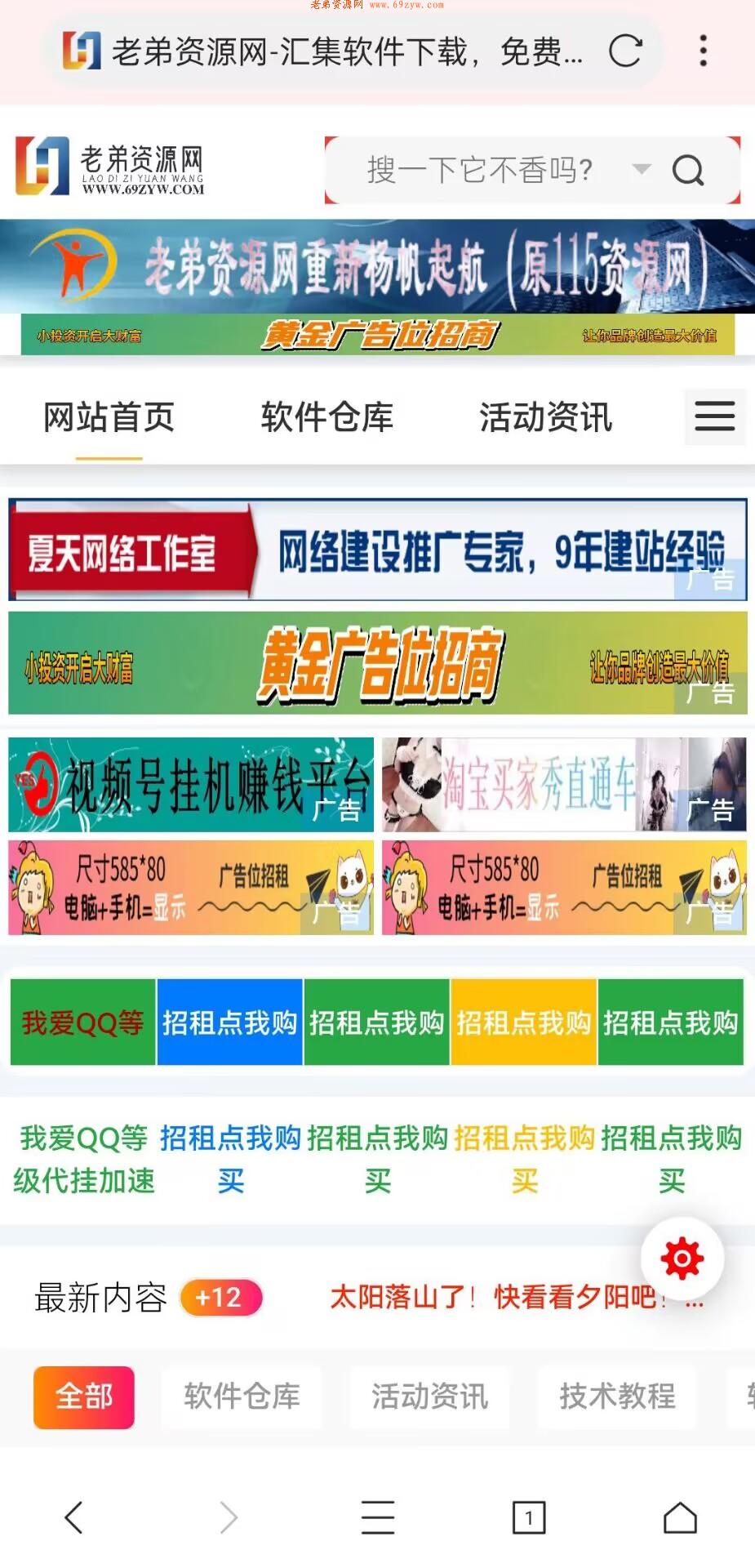
Task: Open the 我爱QQ等级代挂加速 text link
Action: click(x=83, y=1159)
